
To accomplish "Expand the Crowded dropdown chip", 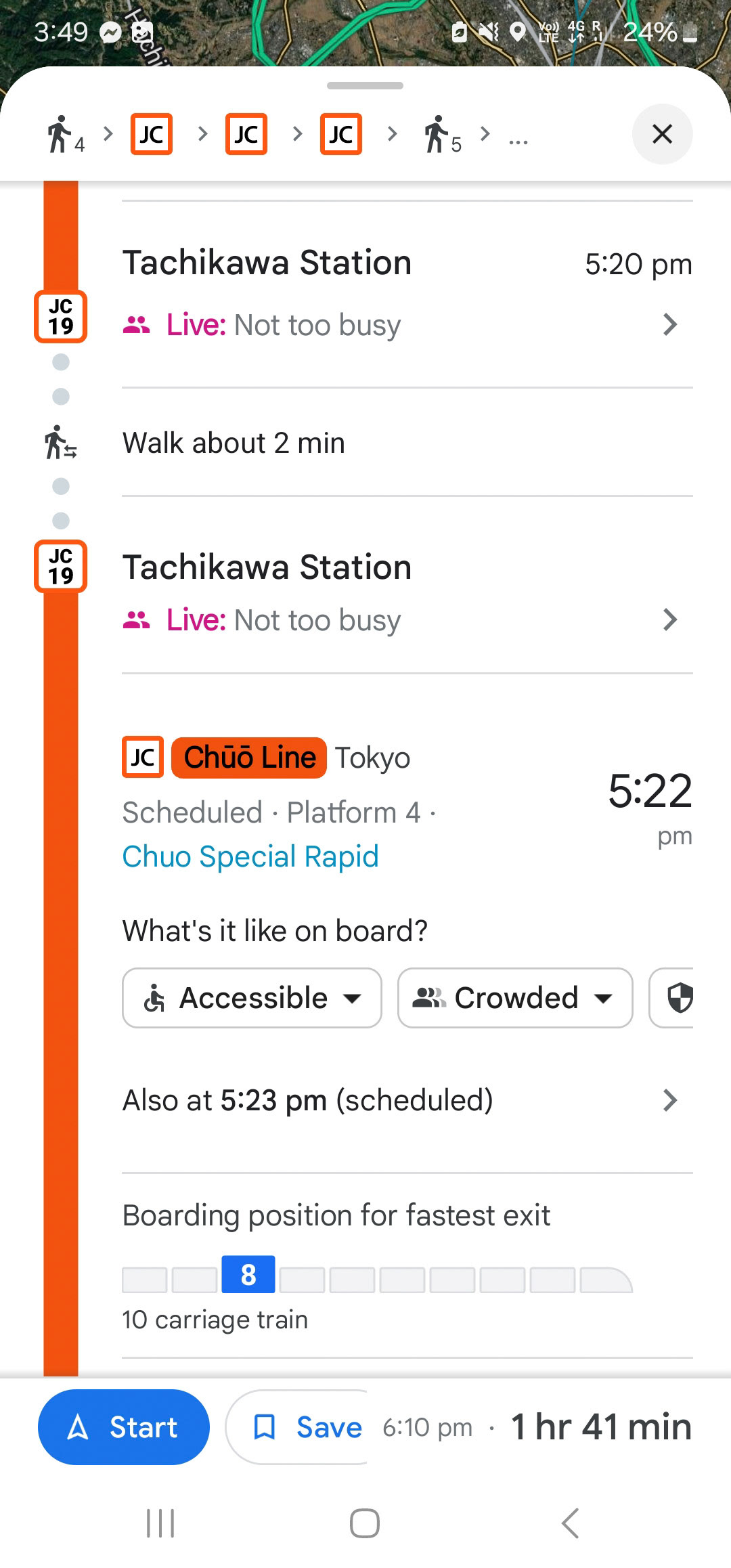I will pyautogui.click(x=515, y=998).
